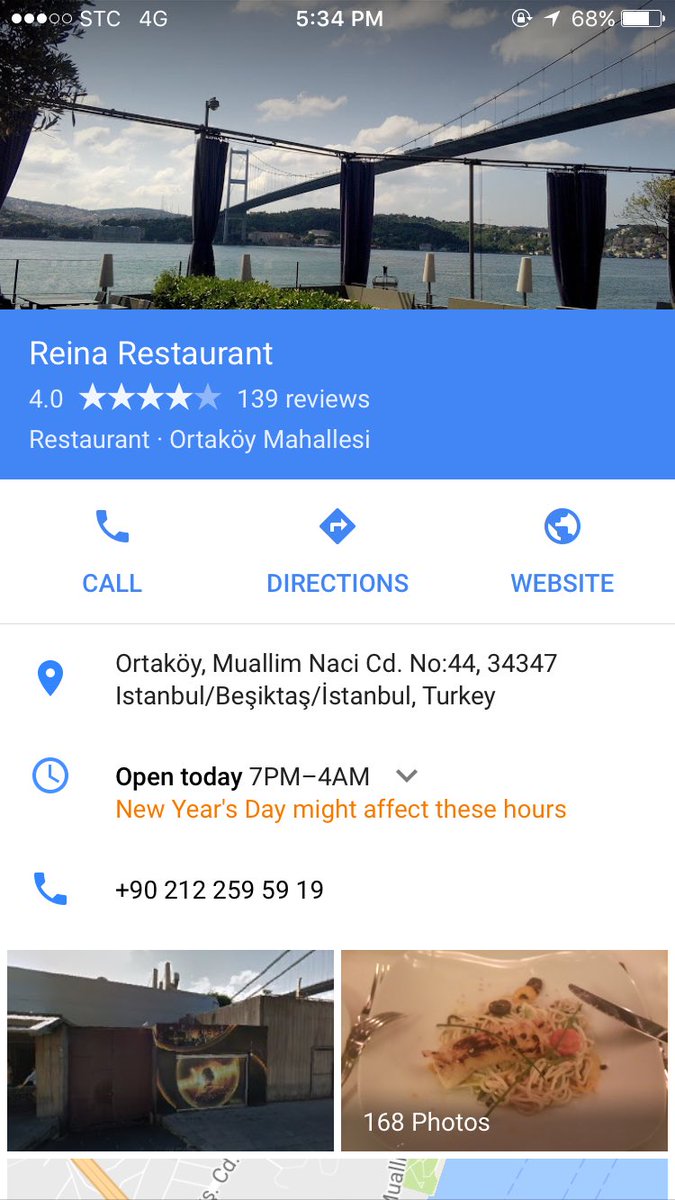Open the restaurant's website

(x=562, y=551)
